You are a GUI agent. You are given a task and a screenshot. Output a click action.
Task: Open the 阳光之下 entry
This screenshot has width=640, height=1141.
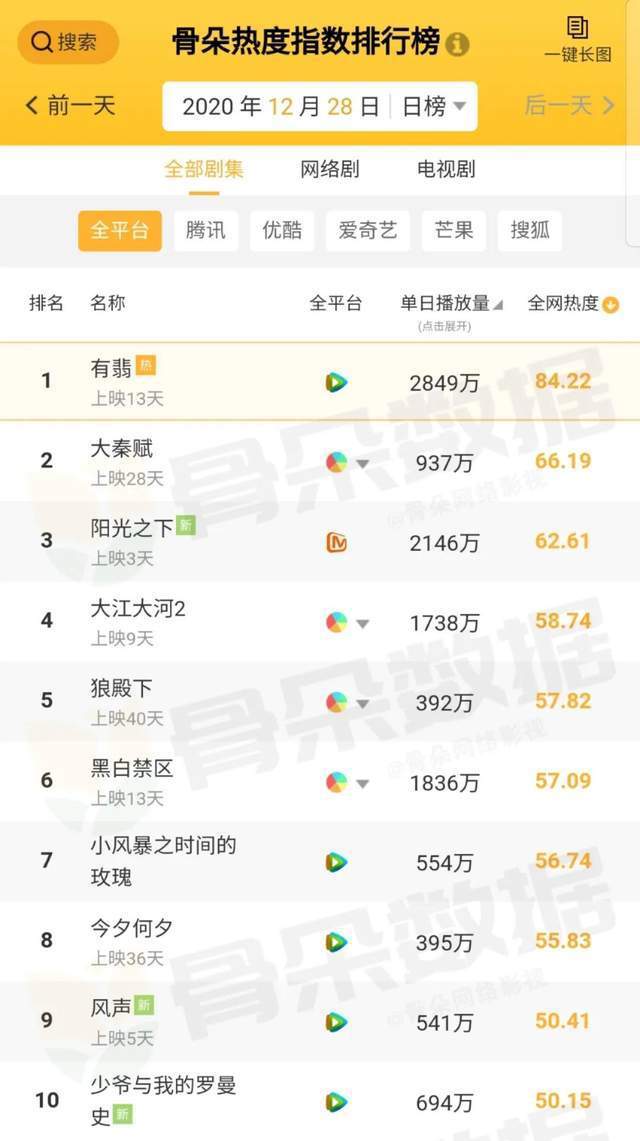tap(320, 541)
